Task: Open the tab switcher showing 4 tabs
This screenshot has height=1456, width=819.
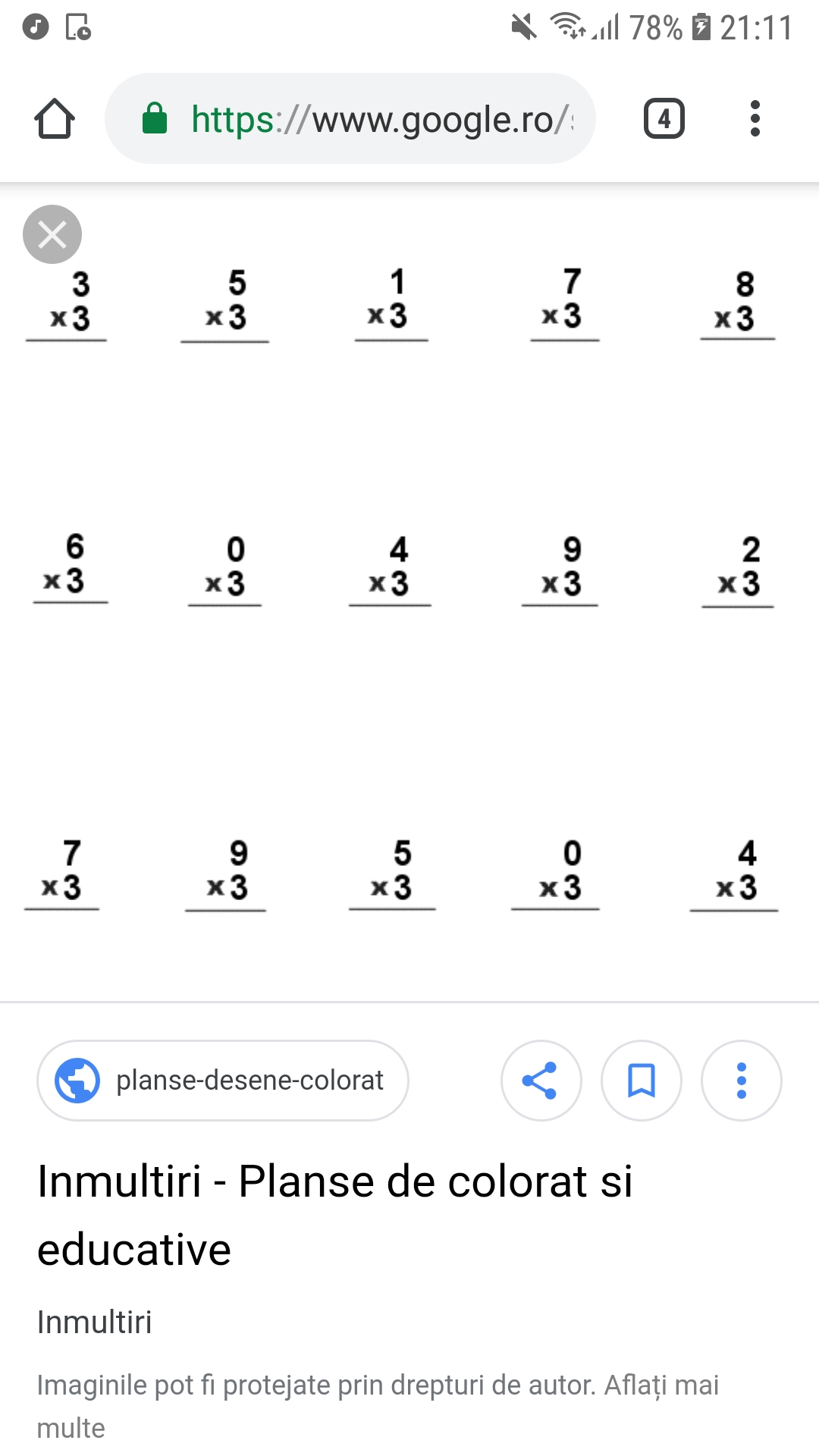Action: (x=664, y=119)
